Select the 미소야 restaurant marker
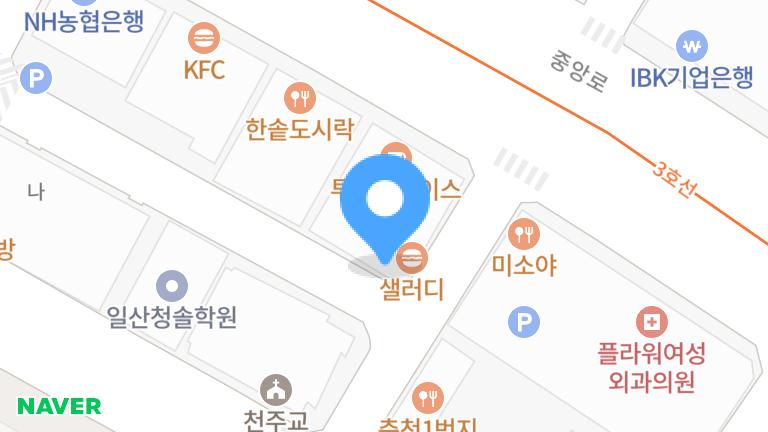The height and width of the screenshot is (432, 768). coord(524,235)
